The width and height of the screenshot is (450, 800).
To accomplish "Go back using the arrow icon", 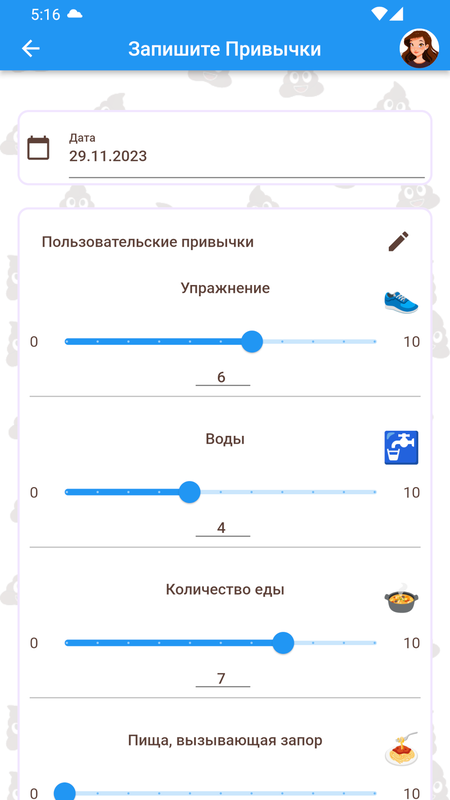I will 31,49.
